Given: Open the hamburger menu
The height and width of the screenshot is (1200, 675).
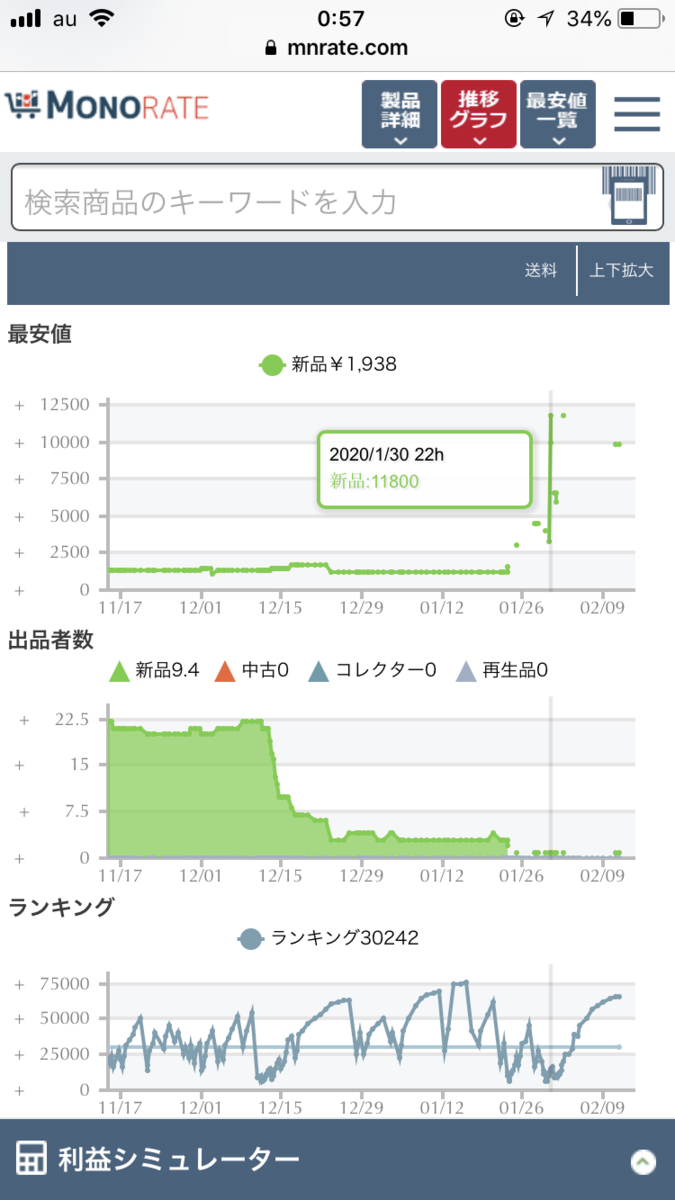Looking at the screenshot, I should click(637, 114).
